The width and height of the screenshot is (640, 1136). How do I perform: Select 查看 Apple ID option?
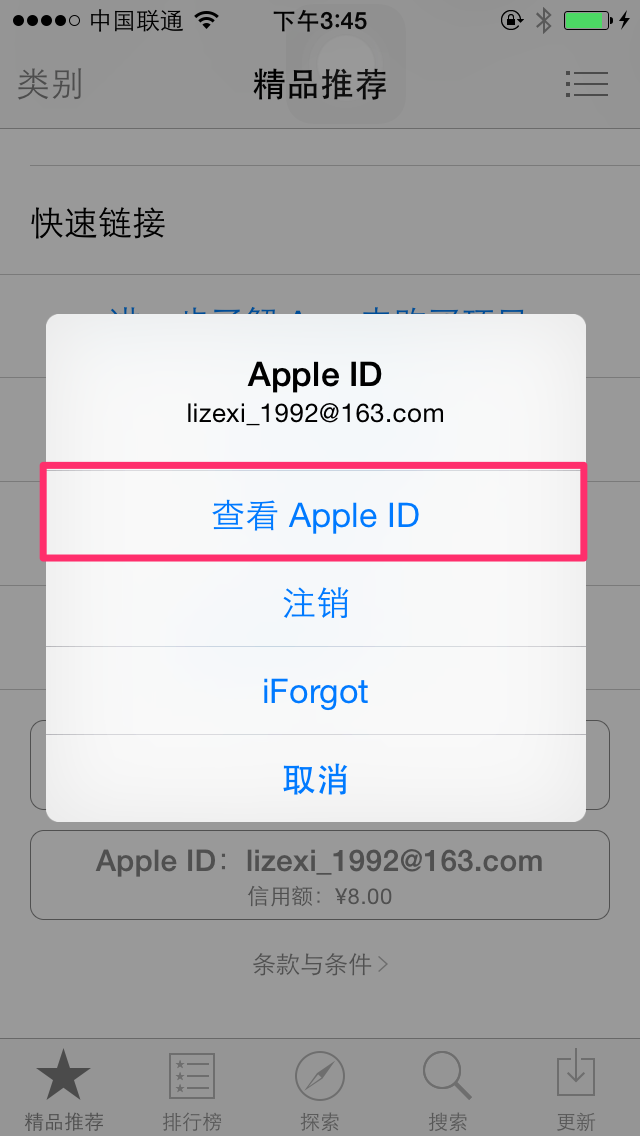coord(315,516)
